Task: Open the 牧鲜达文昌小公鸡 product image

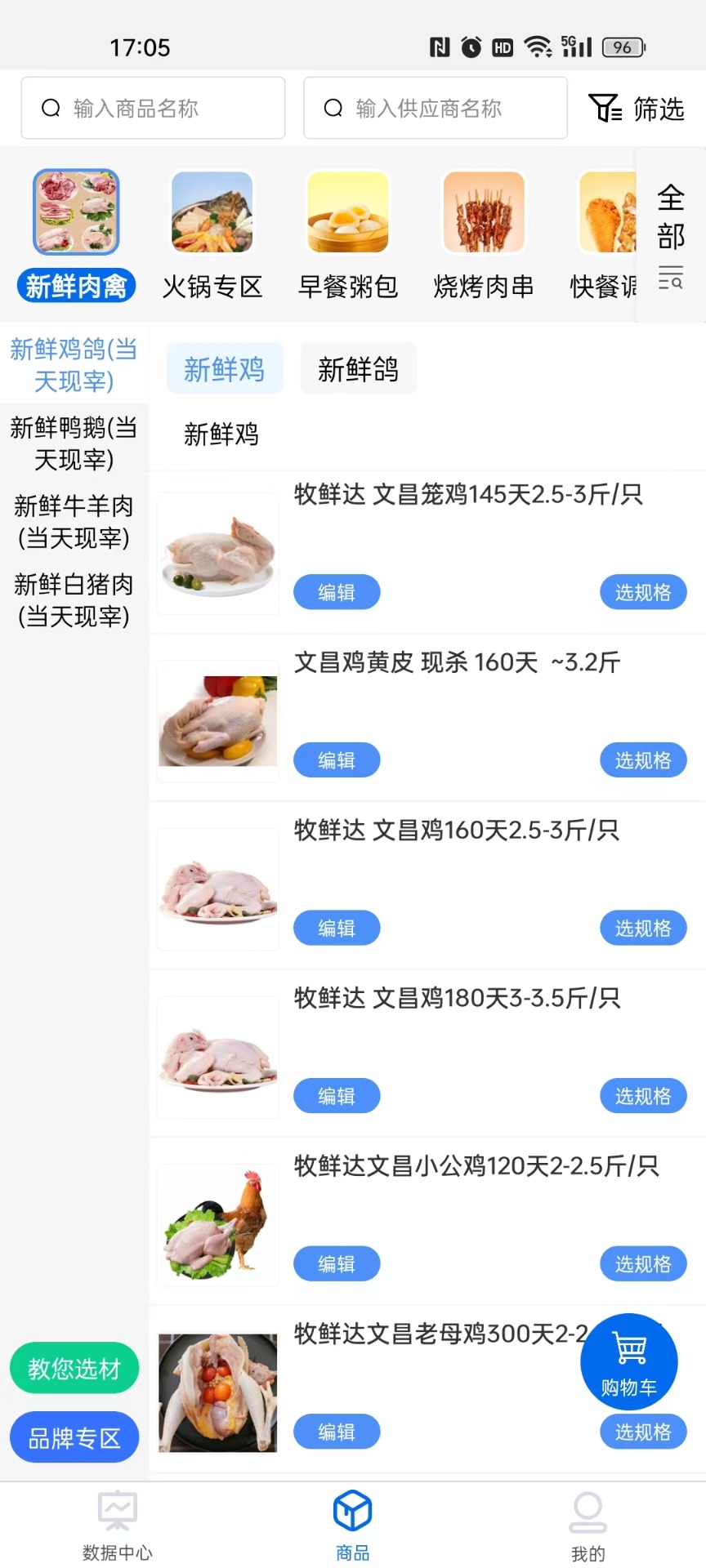Action: click(217, 1224)
